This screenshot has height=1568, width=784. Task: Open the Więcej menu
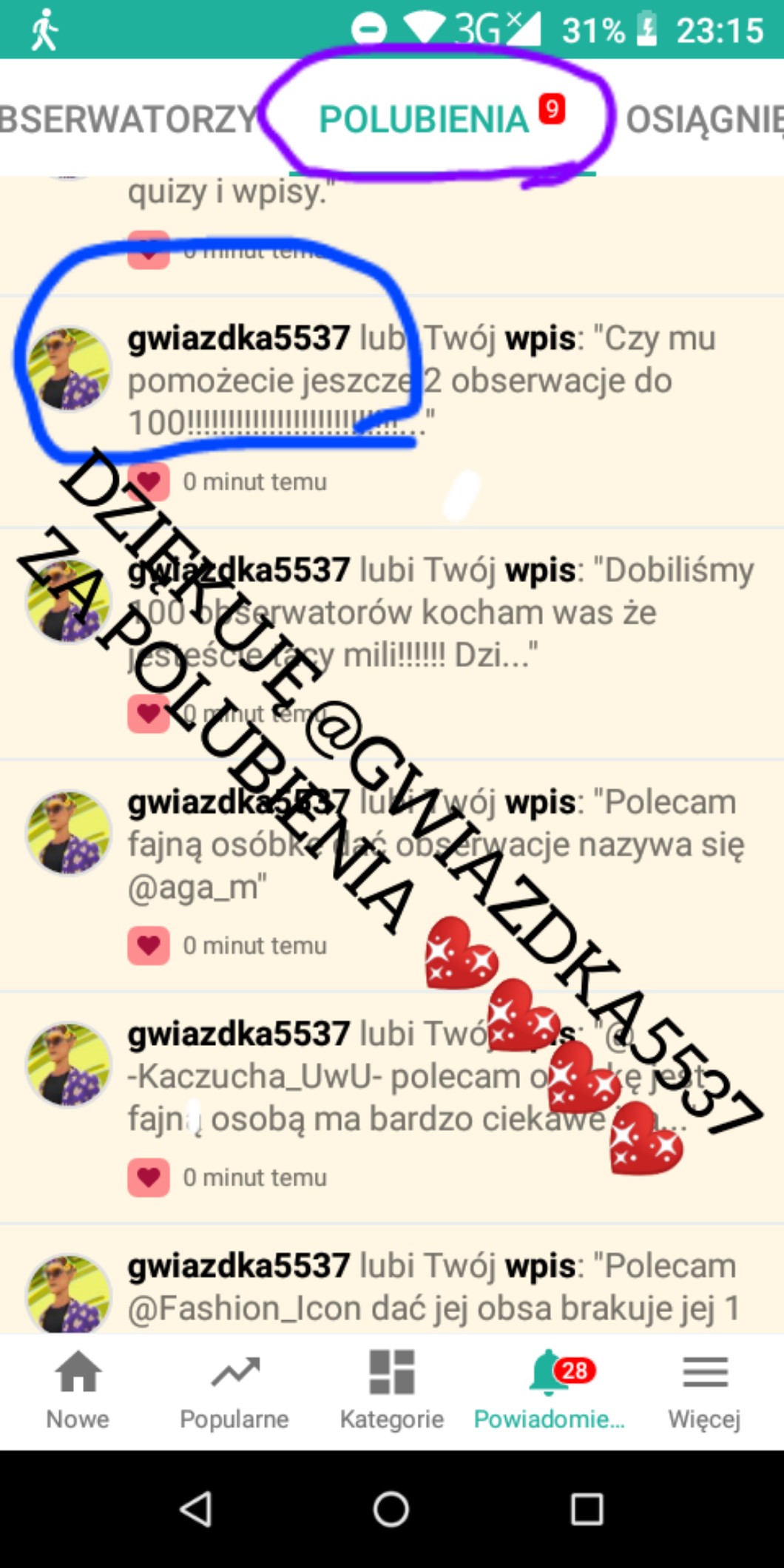(705, 1390)
